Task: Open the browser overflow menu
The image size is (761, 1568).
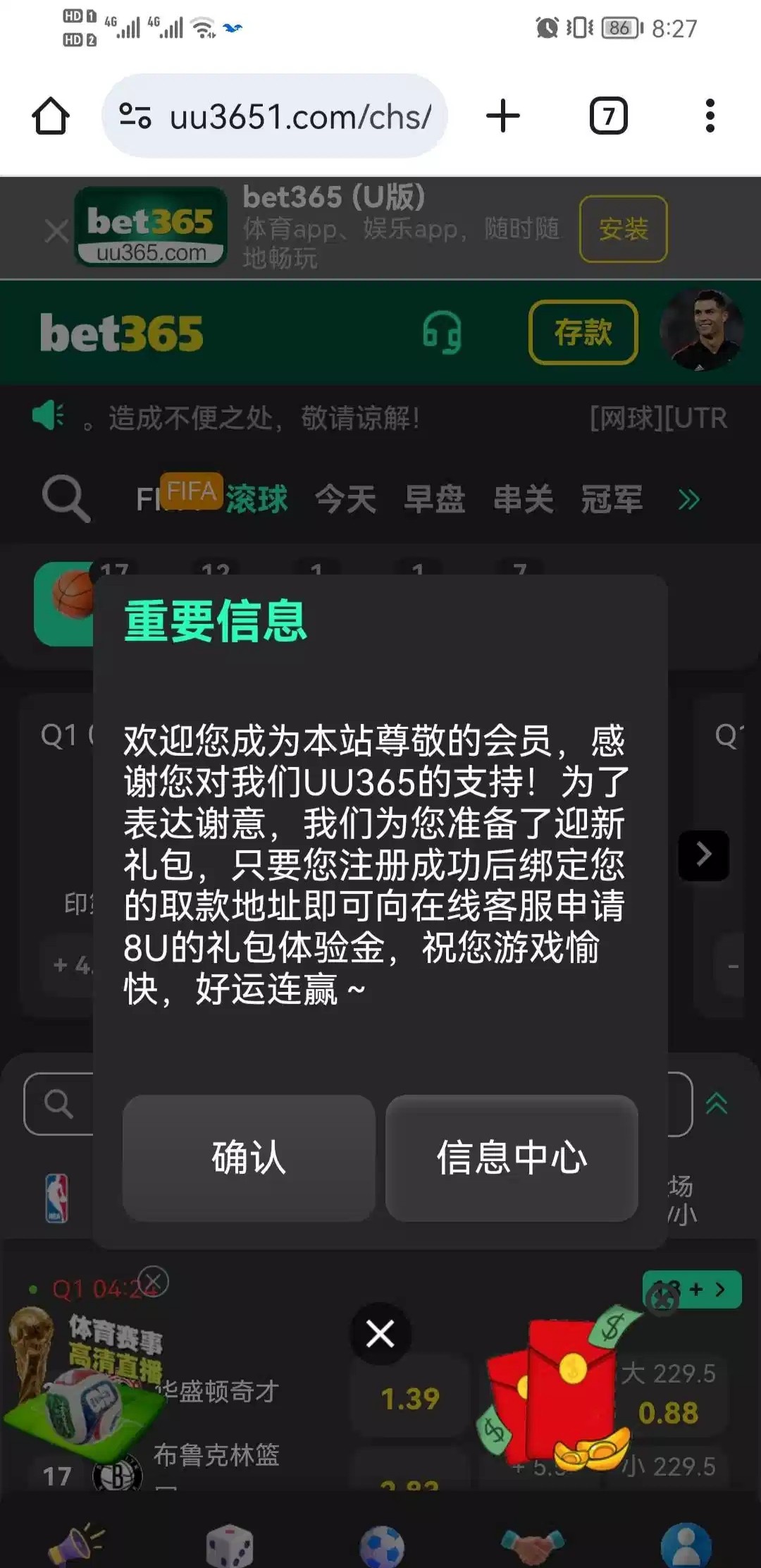Action: (710, 116)
